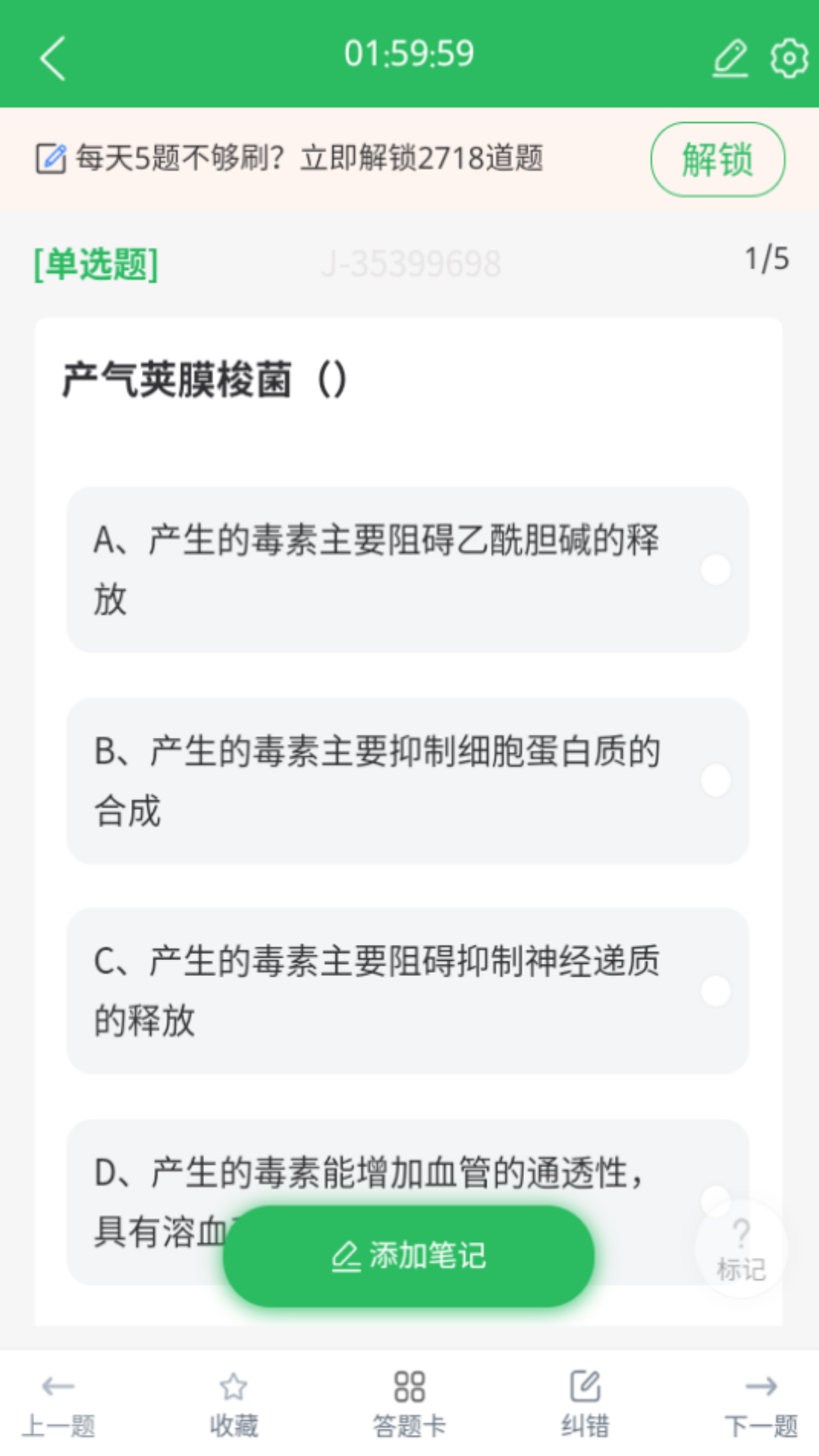
Task: Tap the pencil edit icon in the header
Action: coord(730,57)
